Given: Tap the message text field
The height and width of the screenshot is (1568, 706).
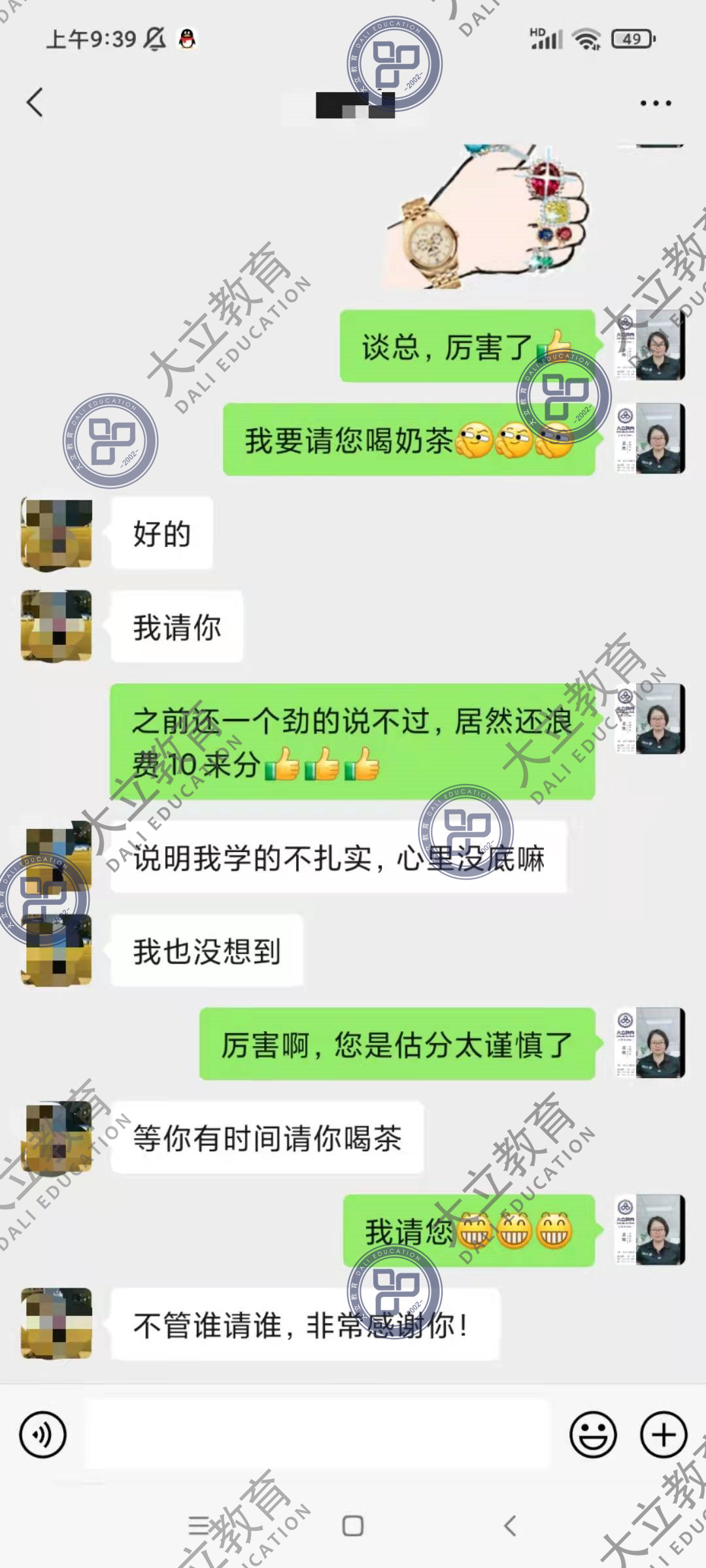Looking at the screenshot, I should (x=317, y=1435).
